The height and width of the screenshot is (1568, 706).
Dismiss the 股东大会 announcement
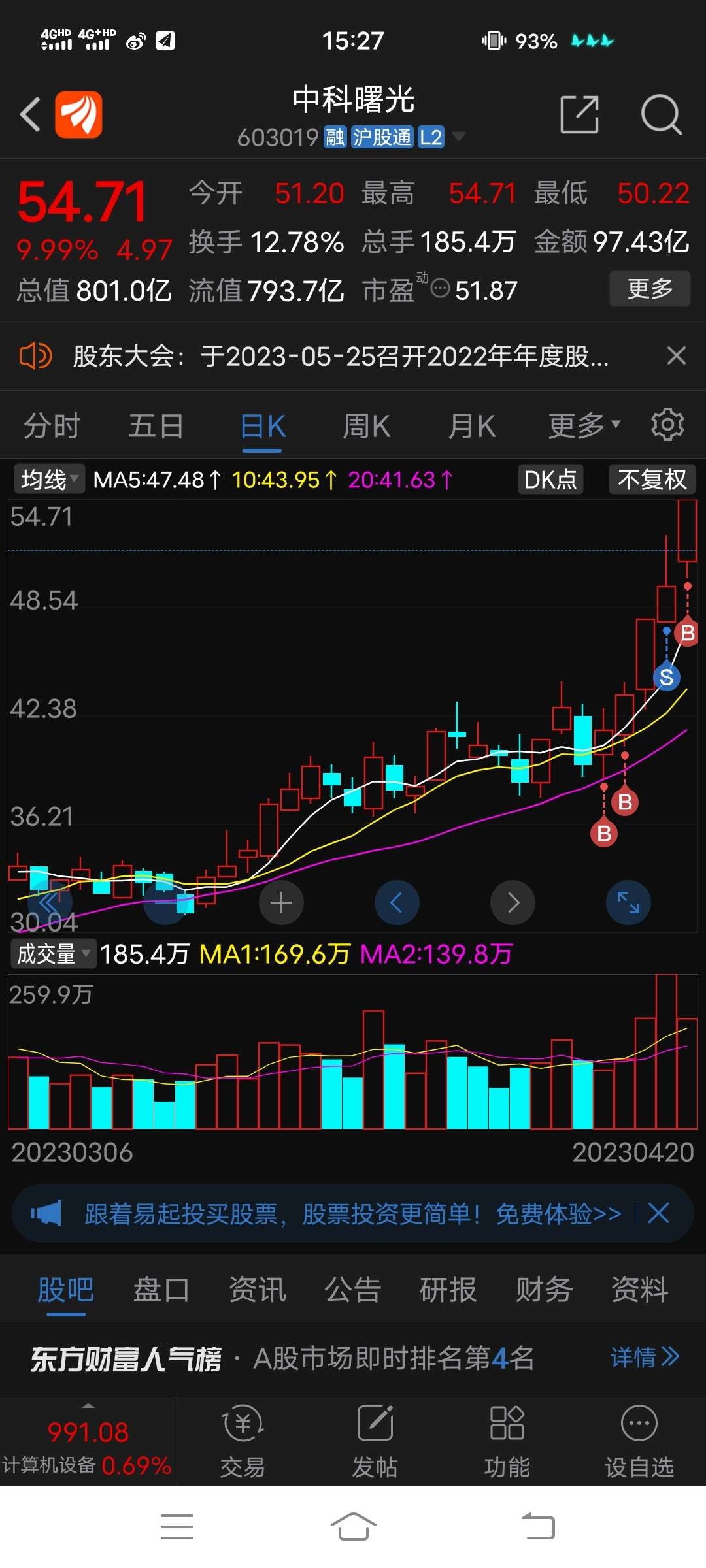point(676,356)
